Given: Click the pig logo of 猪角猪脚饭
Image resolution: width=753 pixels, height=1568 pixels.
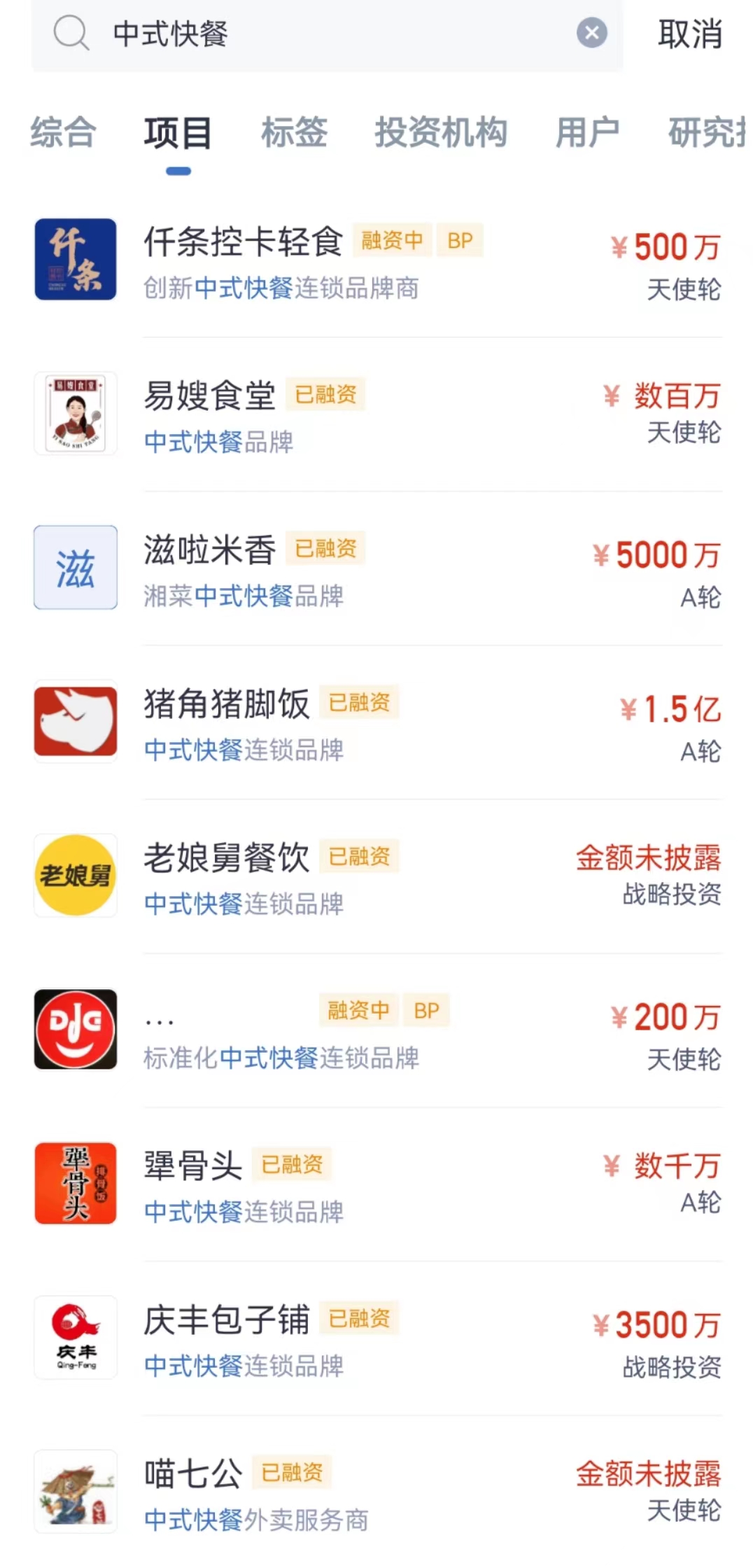Looking at the screenshot, I should [75, 721].
